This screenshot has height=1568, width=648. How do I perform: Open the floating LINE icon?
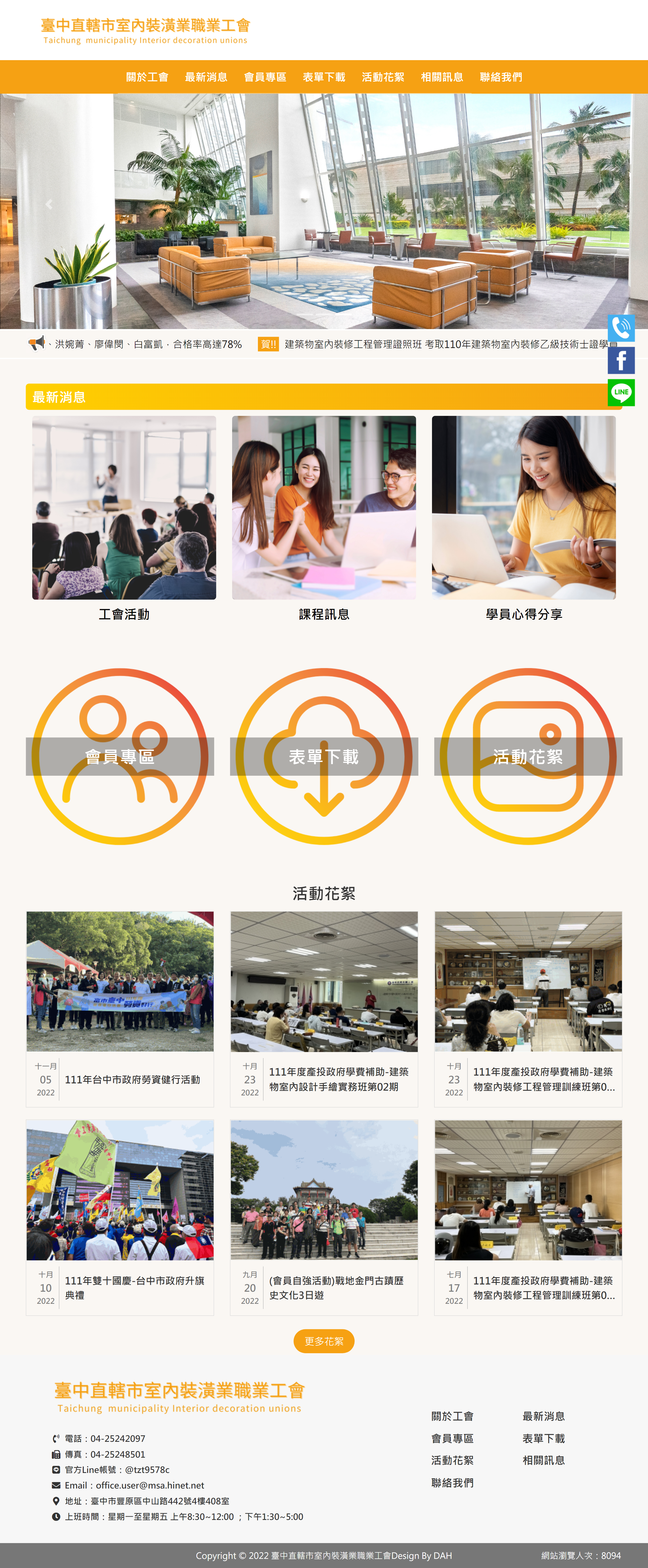click(x=621, y=392)
